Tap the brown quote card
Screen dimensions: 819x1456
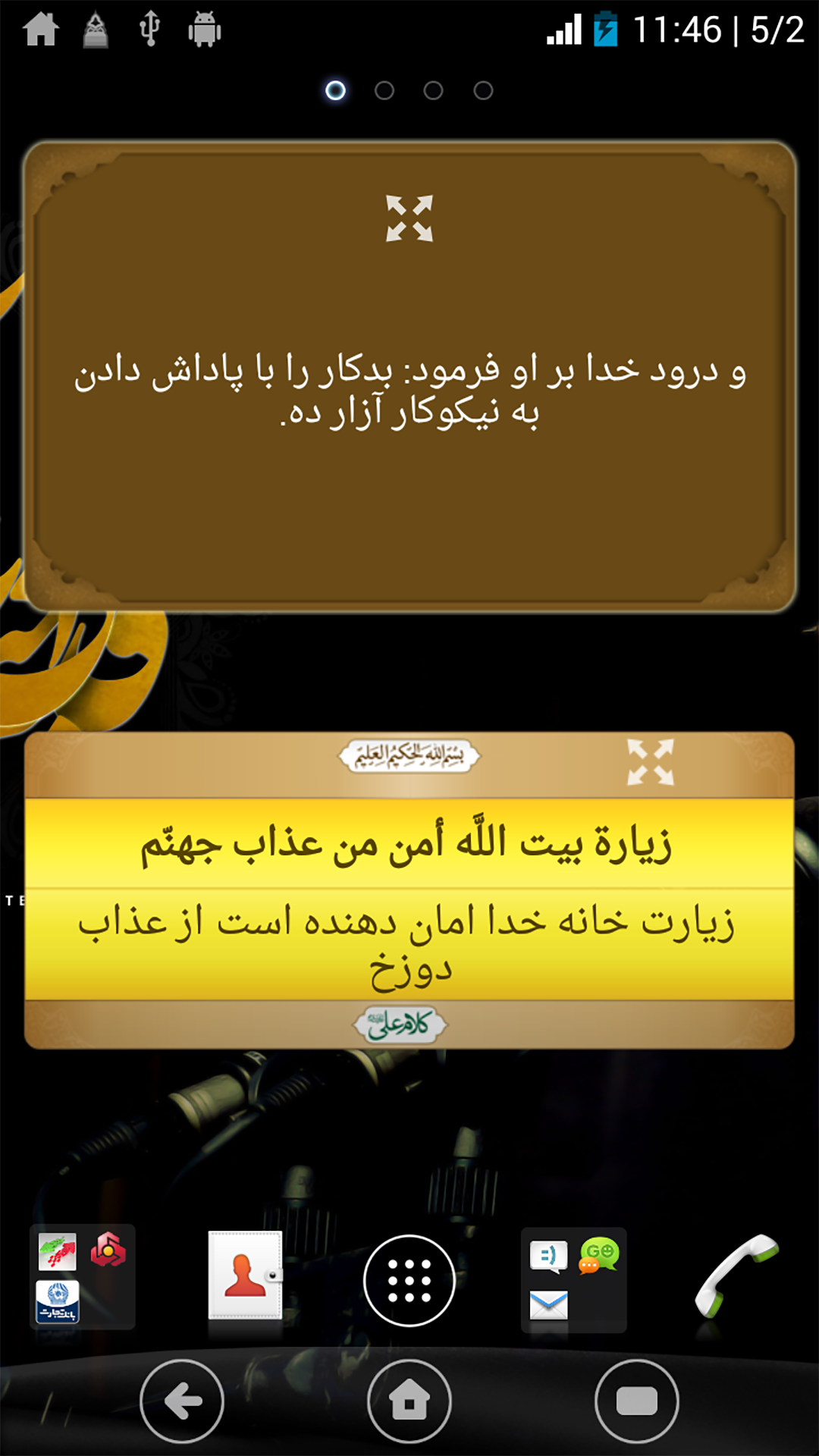[x=409, y=394]
